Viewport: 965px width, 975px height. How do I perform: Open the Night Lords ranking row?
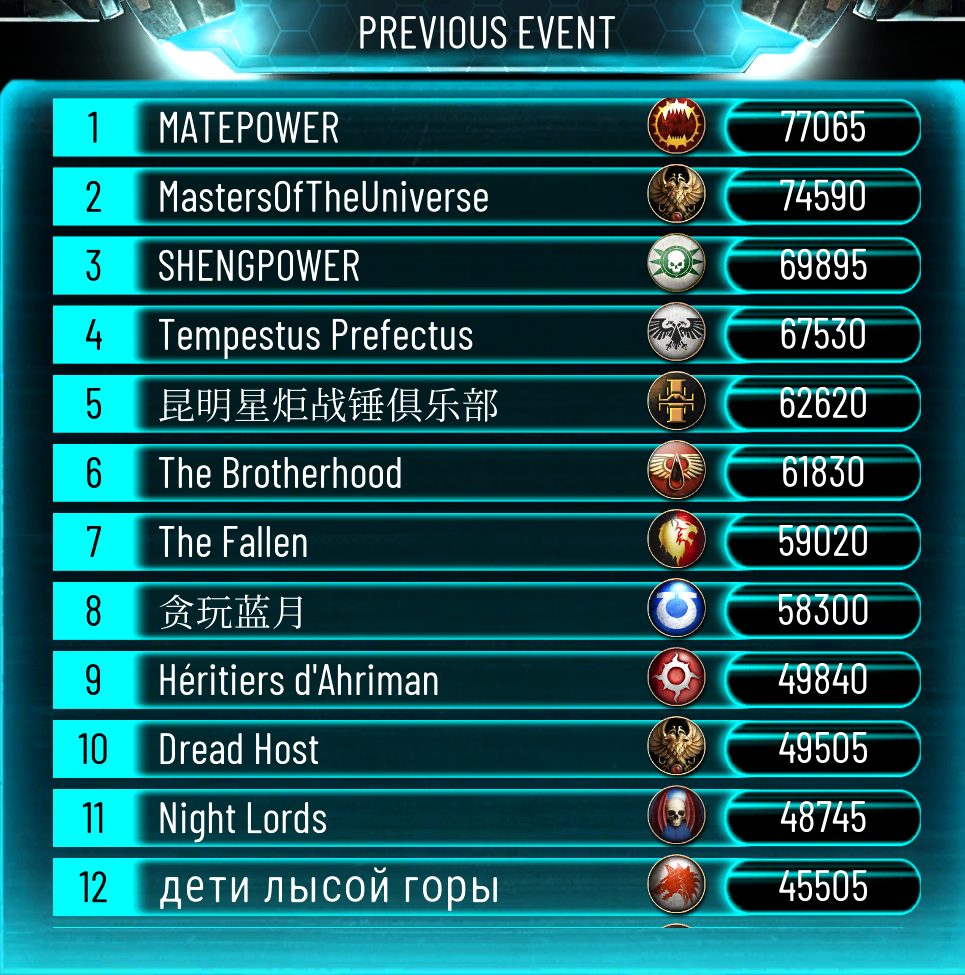[x=400, y=818]
